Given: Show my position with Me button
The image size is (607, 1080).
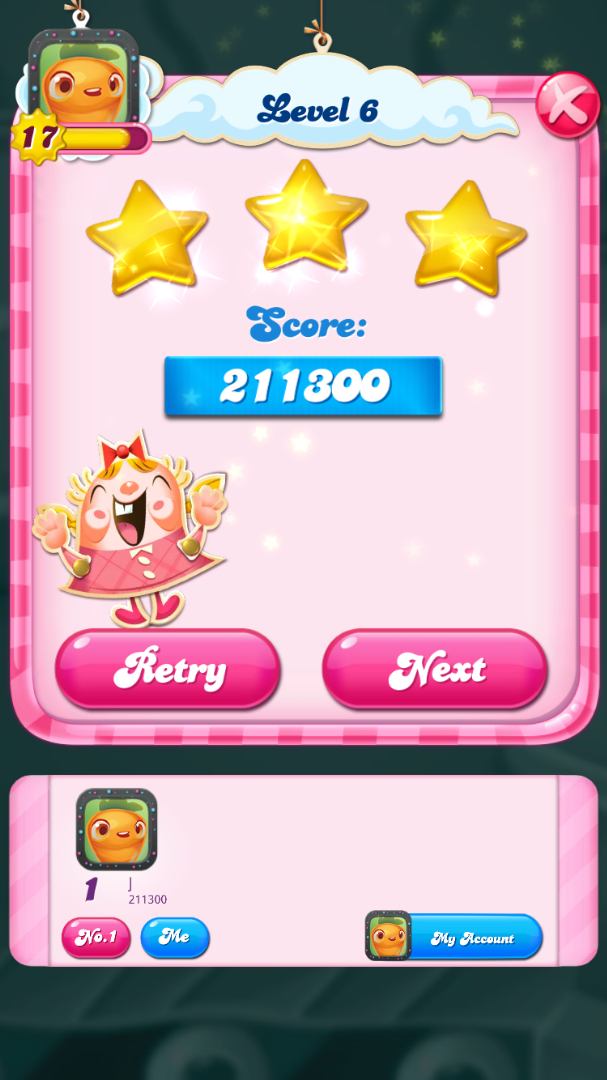Looking at the screenshot, I should click(175, 937).
